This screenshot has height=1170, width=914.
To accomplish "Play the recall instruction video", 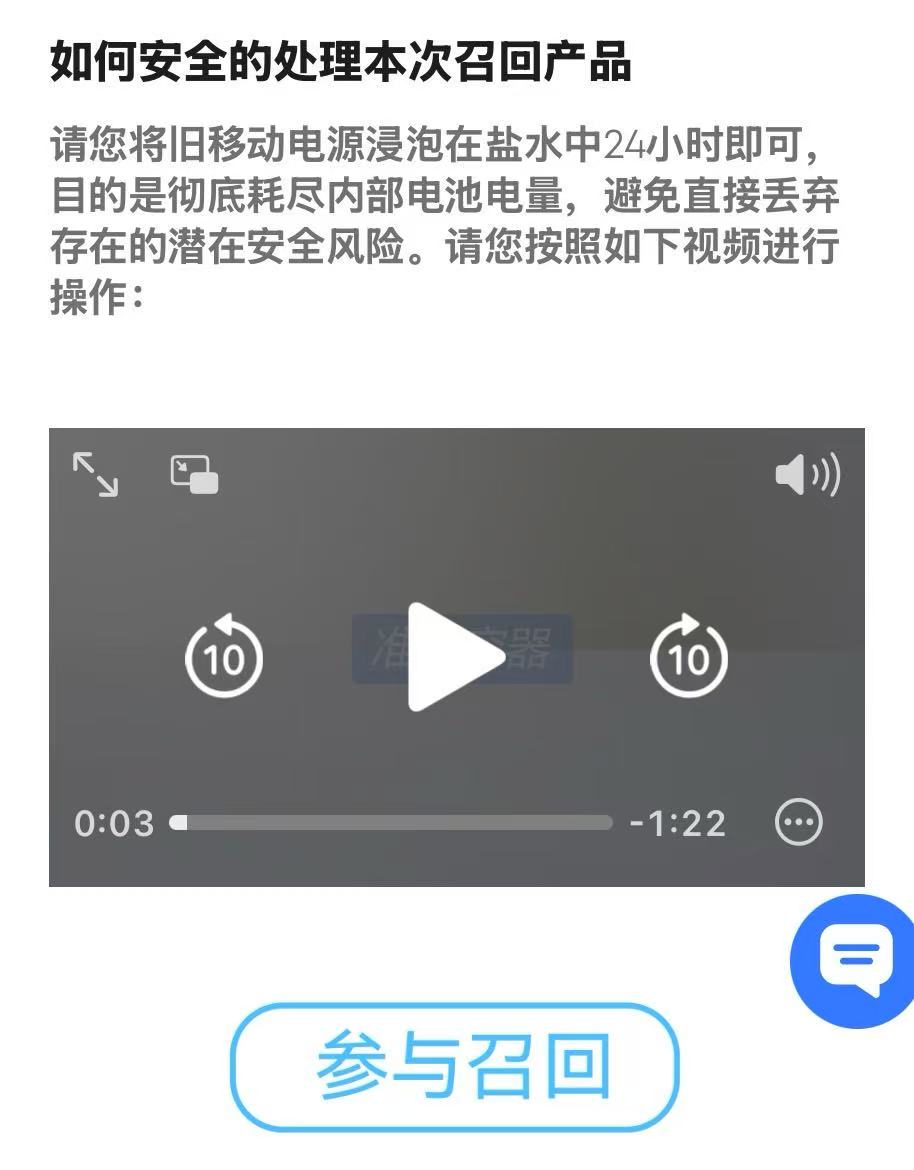I will (x=455, y=657).
